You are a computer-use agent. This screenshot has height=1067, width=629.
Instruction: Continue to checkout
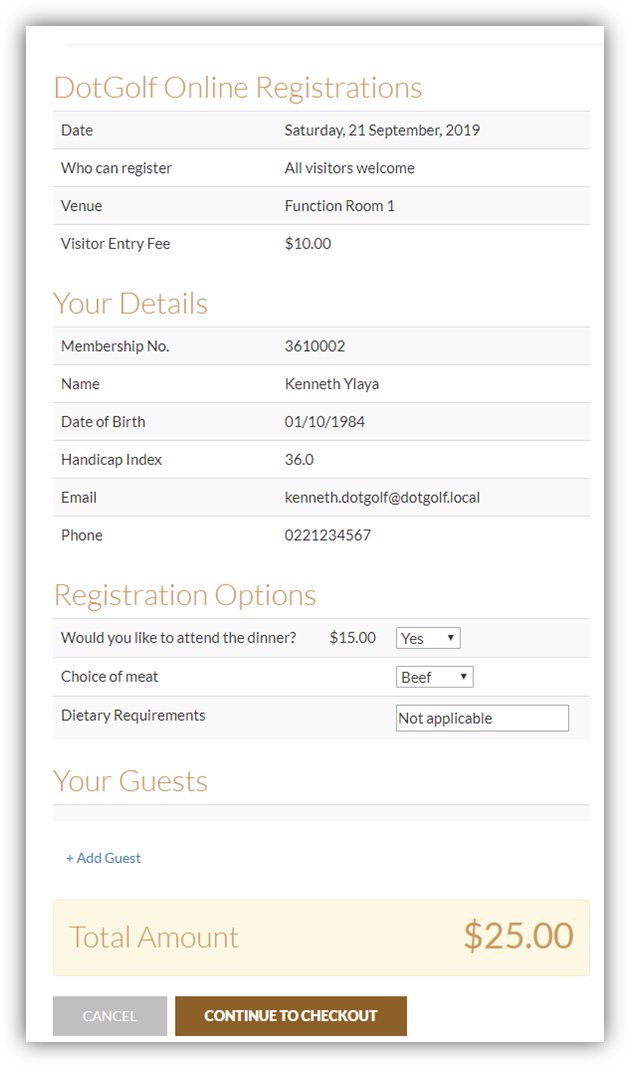[290, 1015]
